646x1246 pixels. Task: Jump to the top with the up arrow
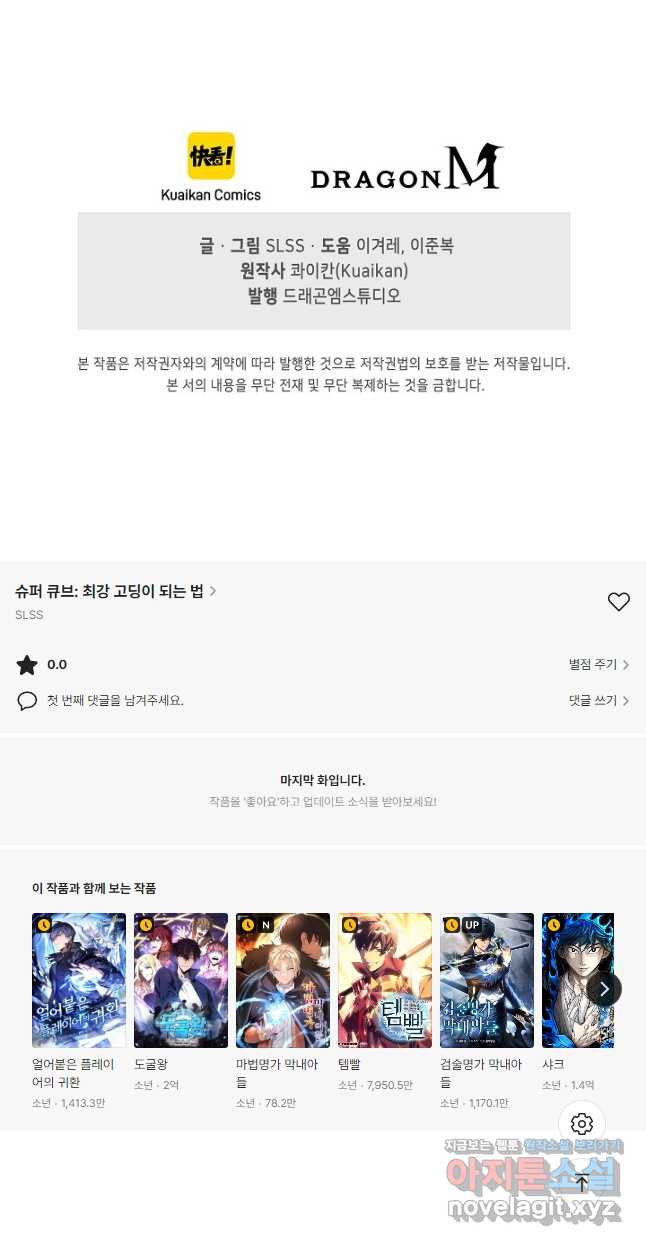click(582, 1183)
